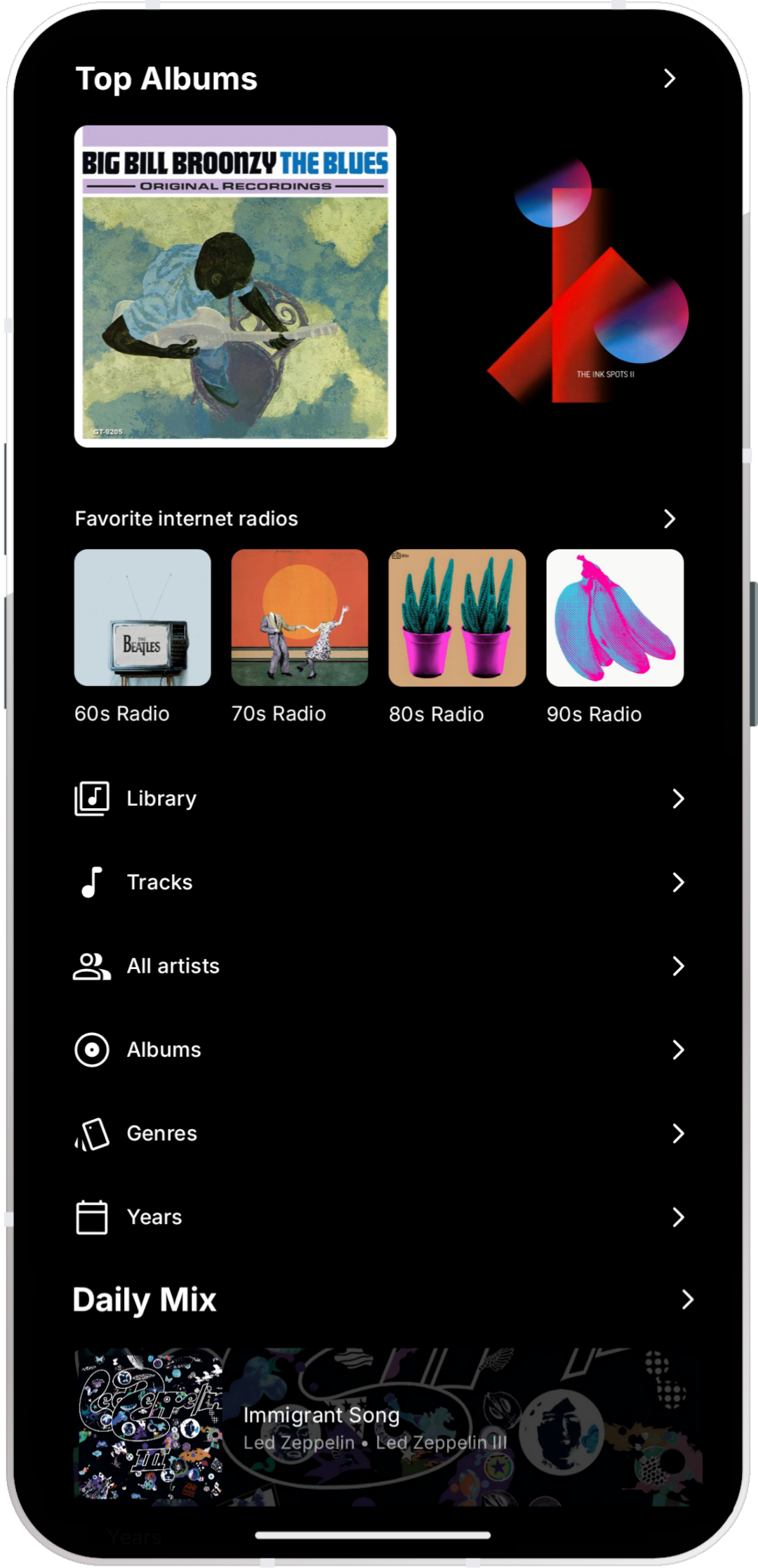The image size is (758, 1568).
Task: Play the 60s Radio station
Action: (x=142, y=618)
